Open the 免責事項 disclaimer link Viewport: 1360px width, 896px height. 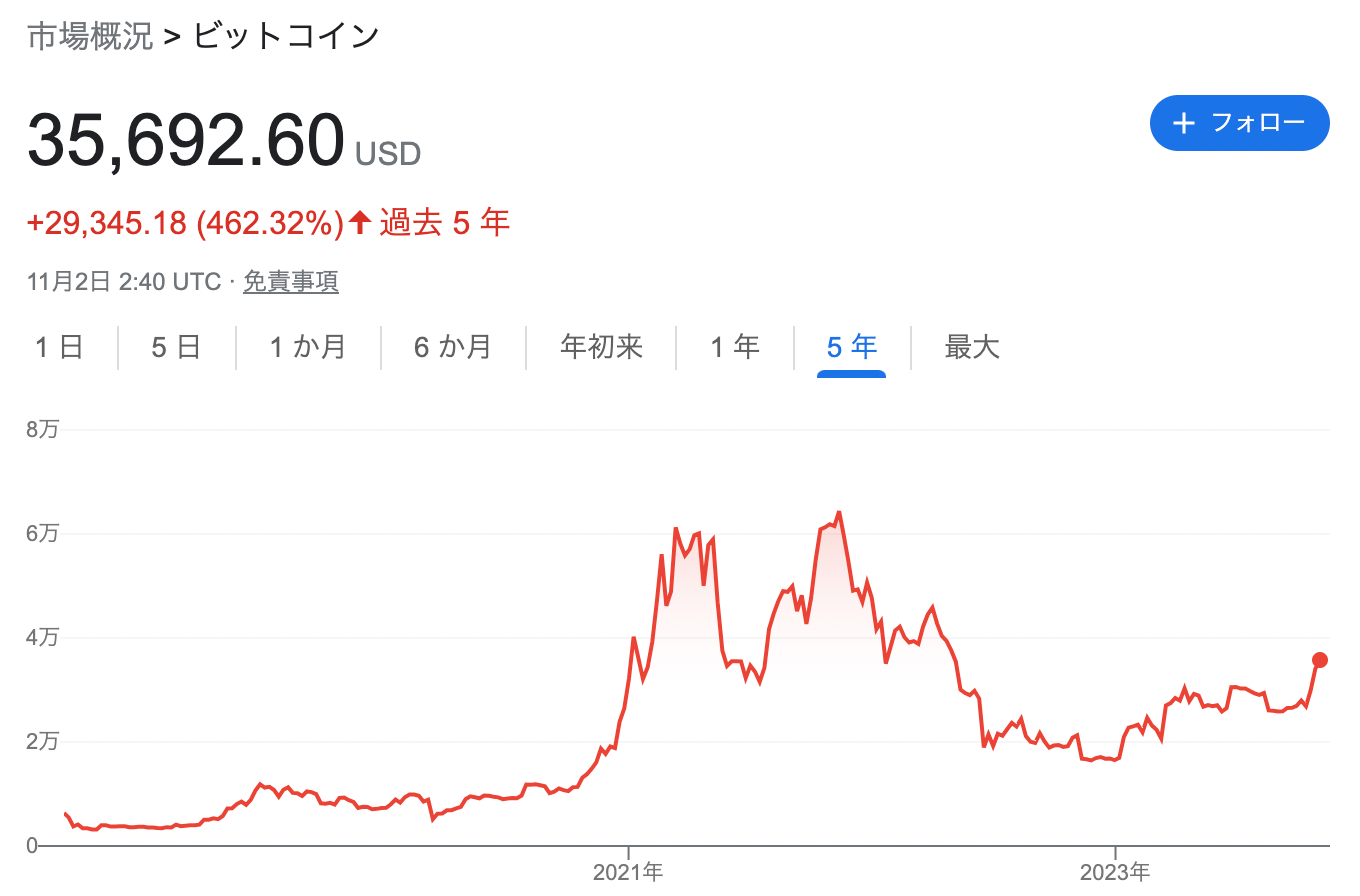[x=290, y=282]
